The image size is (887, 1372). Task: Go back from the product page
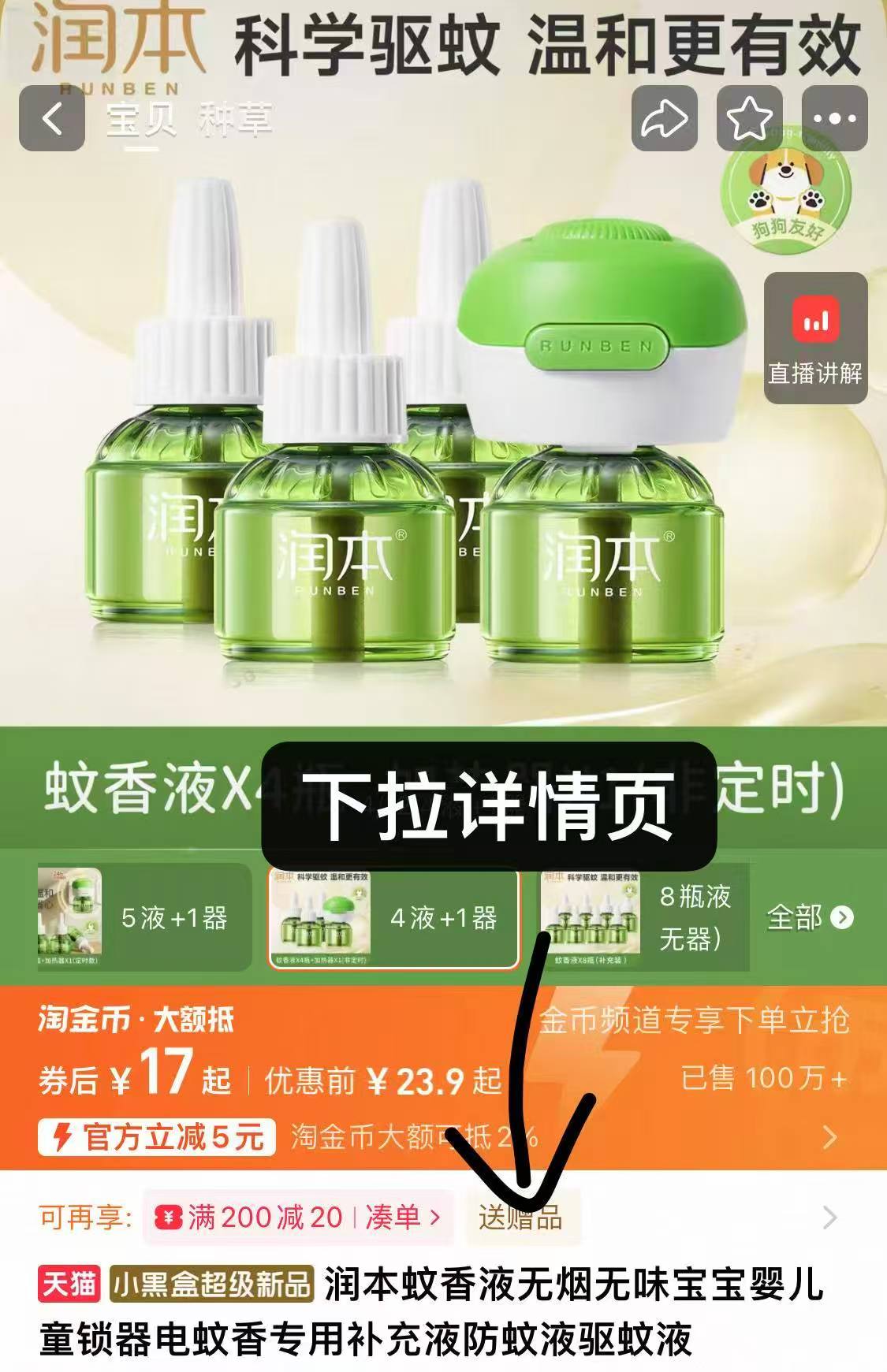coord(52,119)
